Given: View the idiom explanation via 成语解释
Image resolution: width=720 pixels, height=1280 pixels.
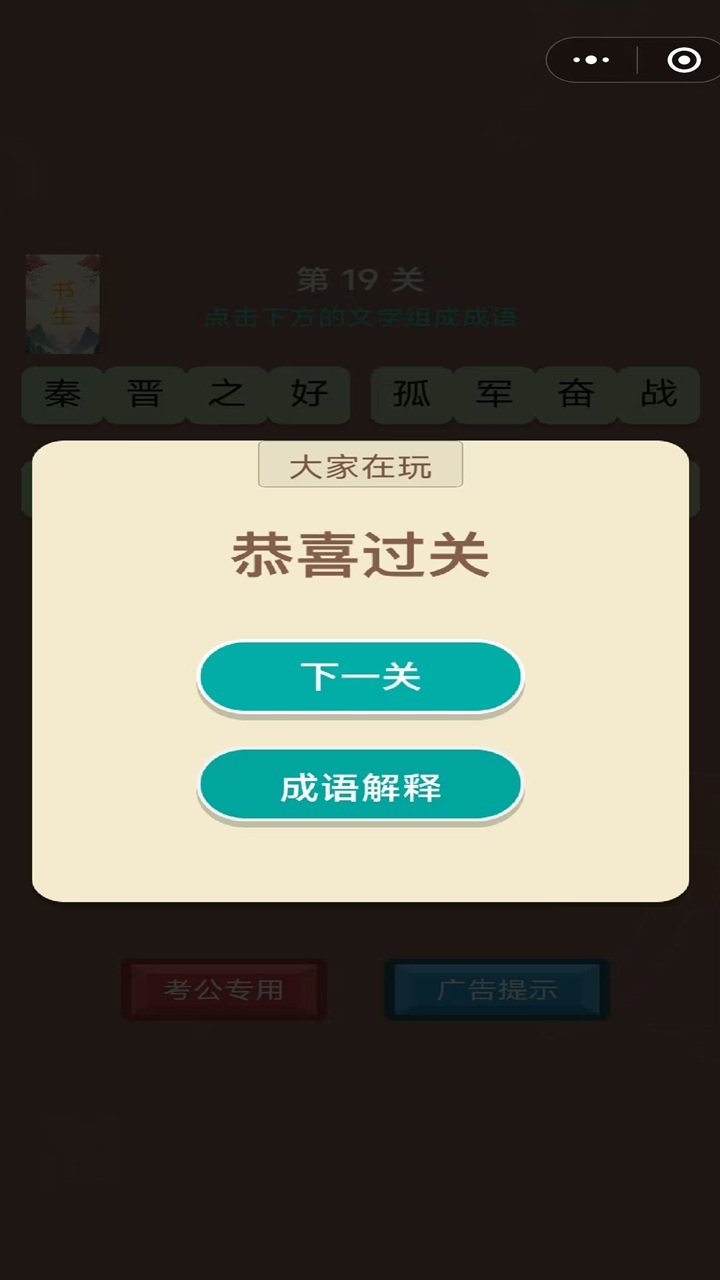Looking at the screenshot, I should tap(360, 787).
